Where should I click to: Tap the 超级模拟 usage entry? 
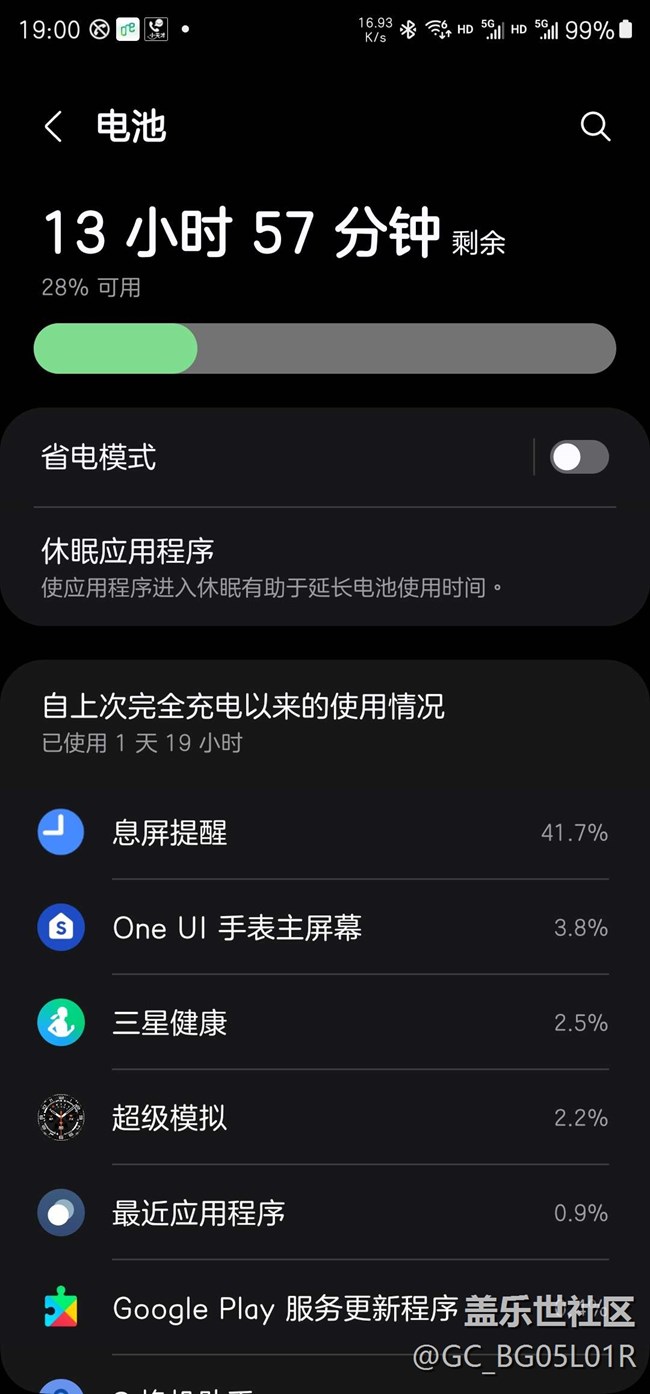(x=325, y=1118)
